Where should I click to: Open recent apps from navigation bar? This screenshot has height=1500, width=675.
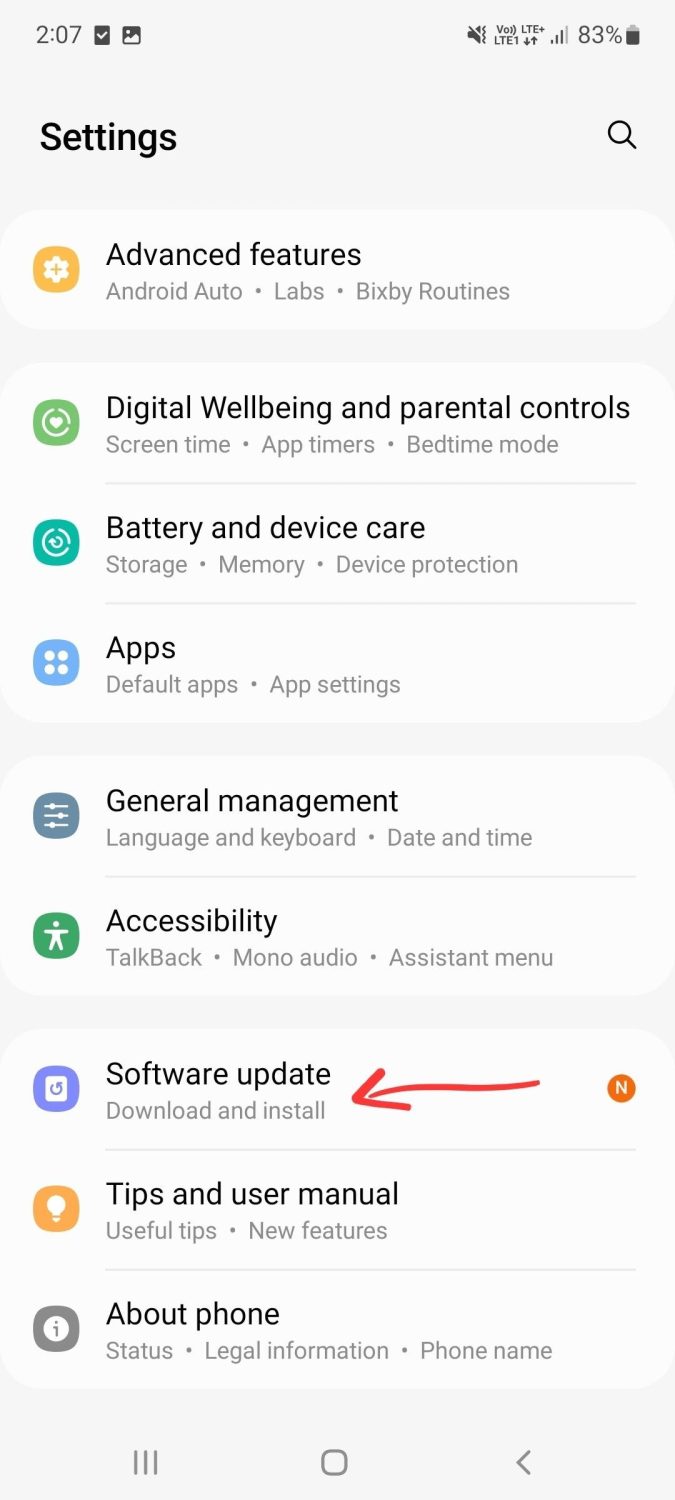pyautogui.click(x=146, y=1462)
